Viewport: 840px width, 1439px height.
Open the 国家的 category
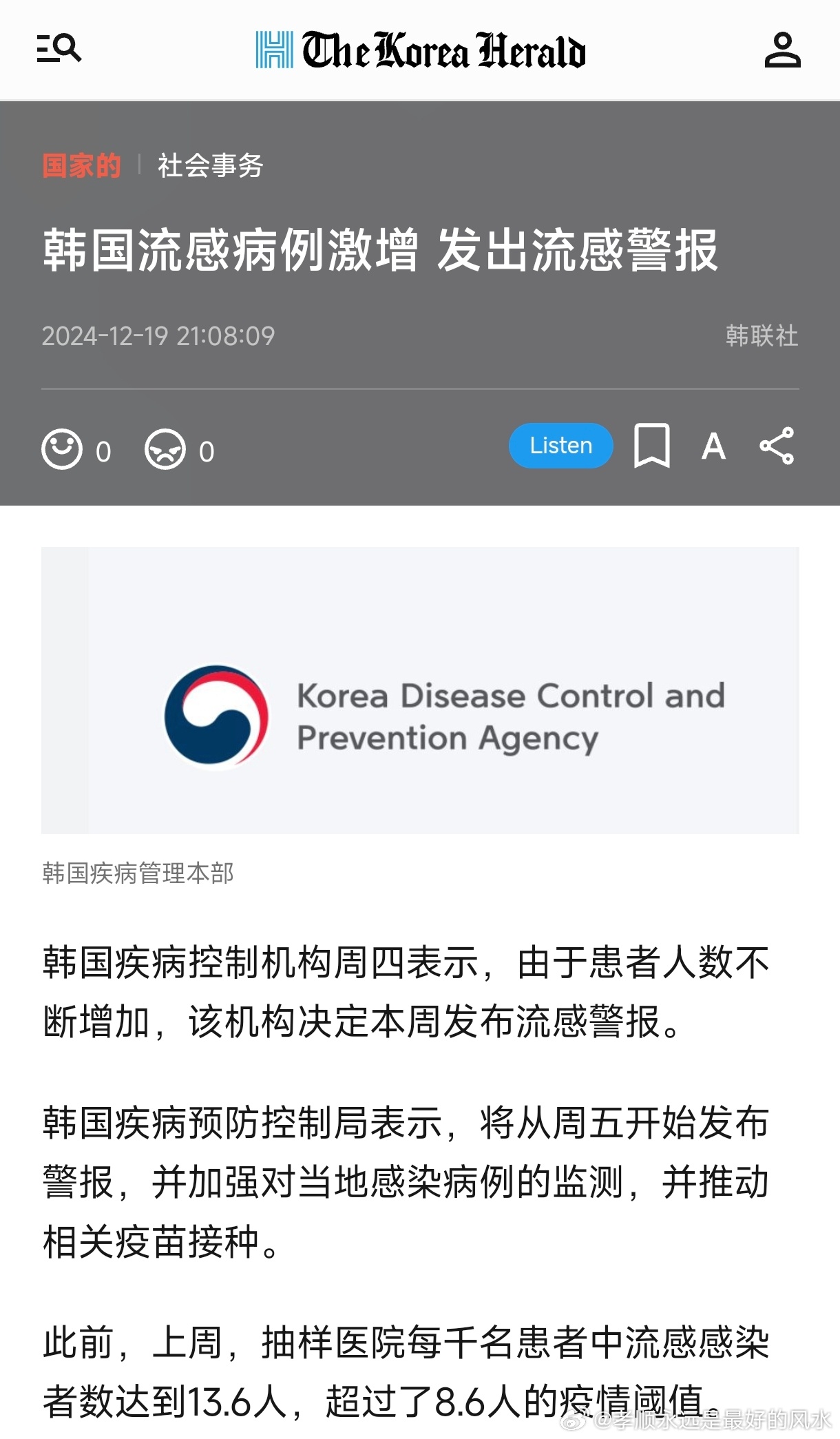pyautogui.click(x=81, y=165)
